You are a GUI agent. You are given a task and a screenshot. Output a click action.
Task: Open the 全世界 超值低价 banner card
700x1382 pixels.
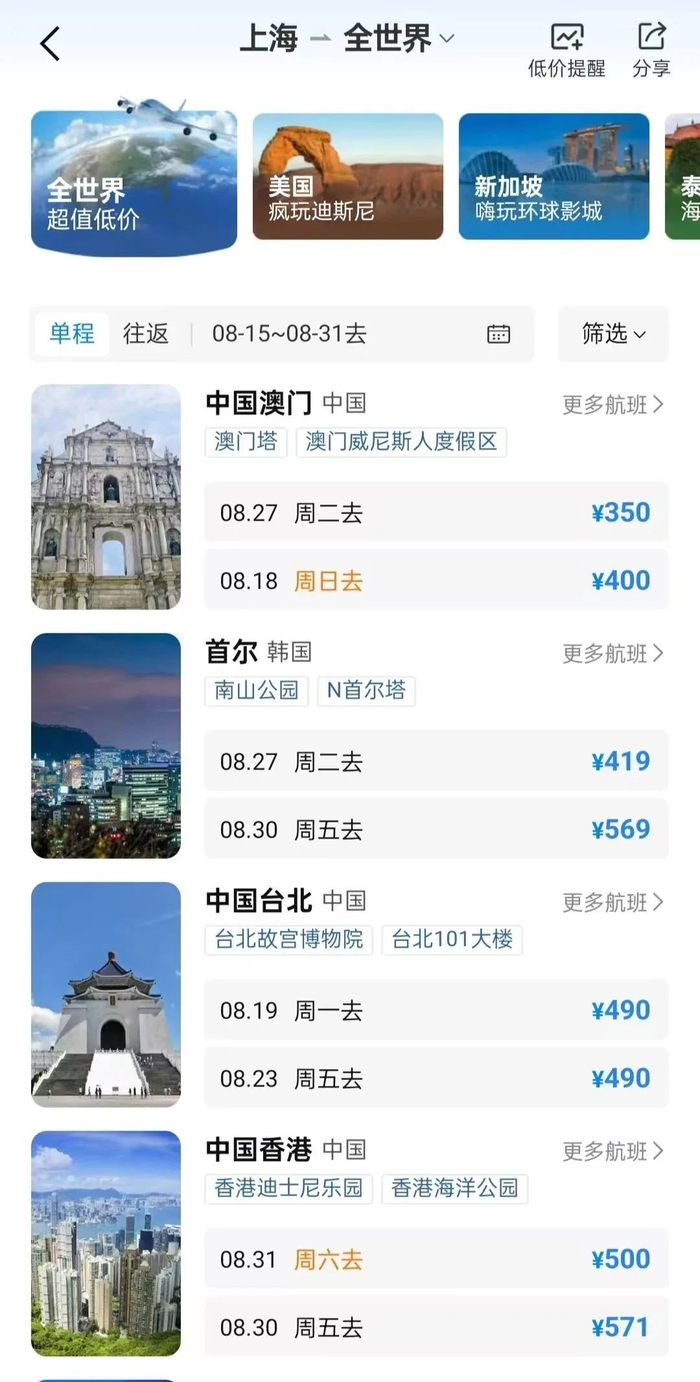point(134,183)
